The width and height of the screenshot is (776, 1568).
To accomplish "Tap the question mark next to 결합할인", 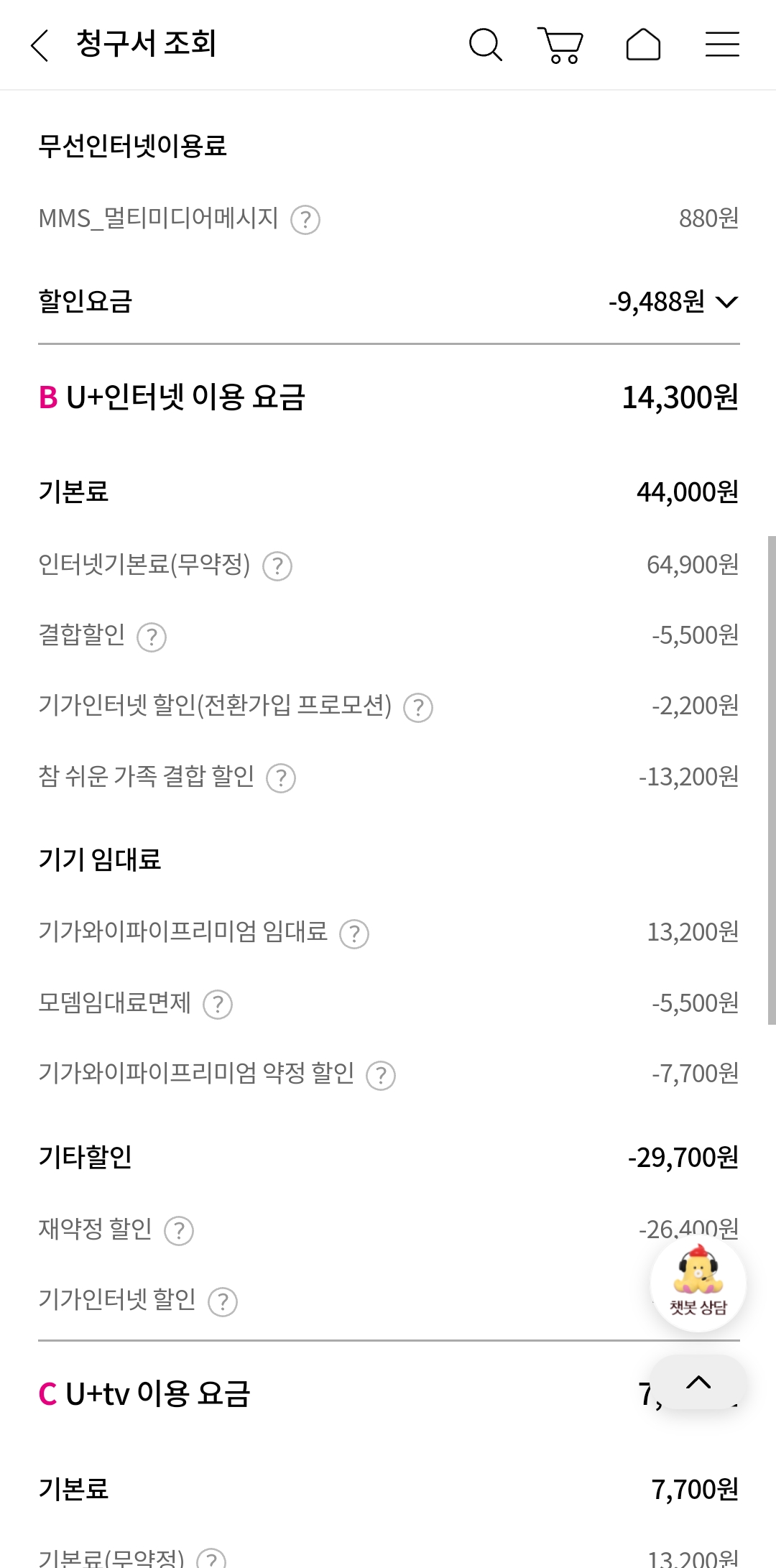I will (x=152, y=637).
